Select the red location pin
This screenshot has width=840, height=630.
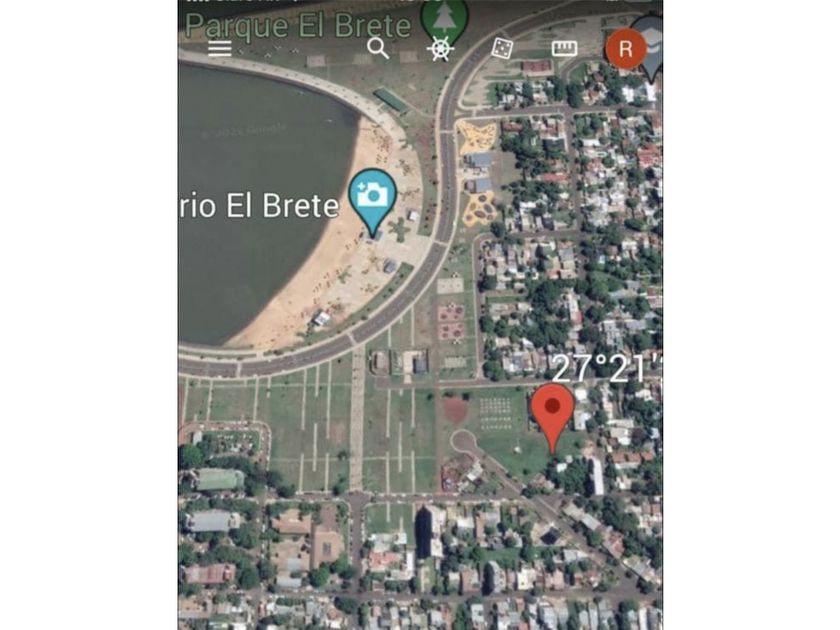[x=552, y=411]
